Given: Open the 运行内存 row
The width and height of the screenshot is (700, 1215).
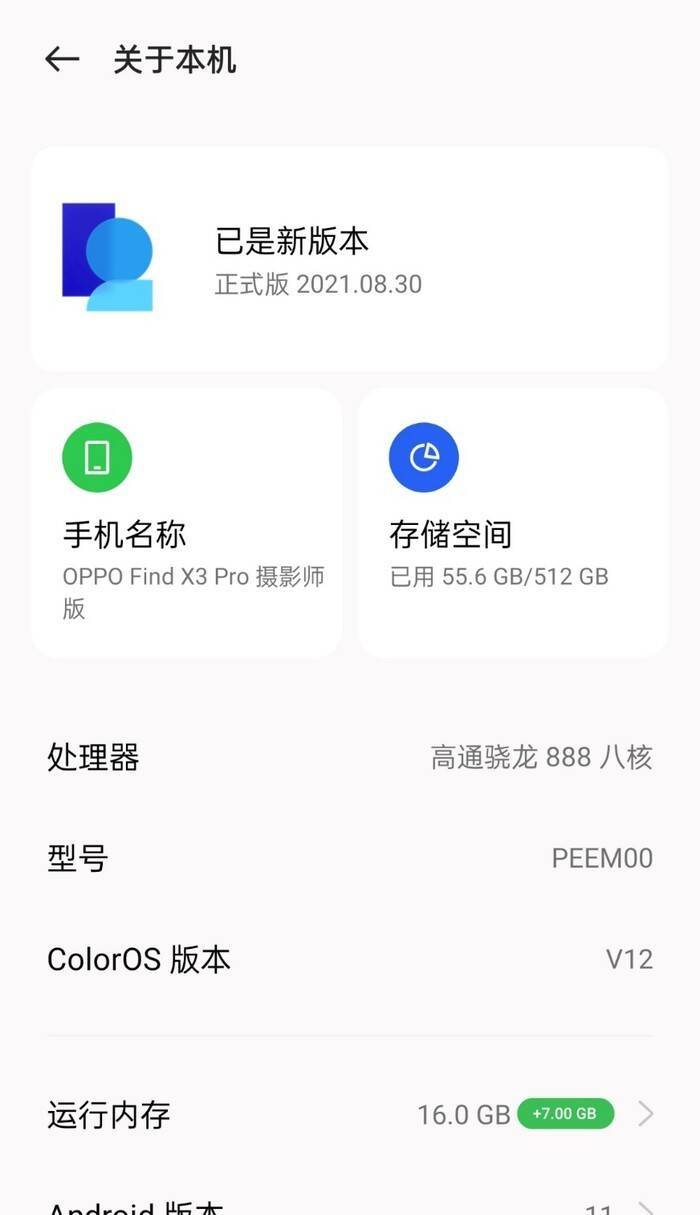Looking at the screenshot, I should tap(350, 1114).
